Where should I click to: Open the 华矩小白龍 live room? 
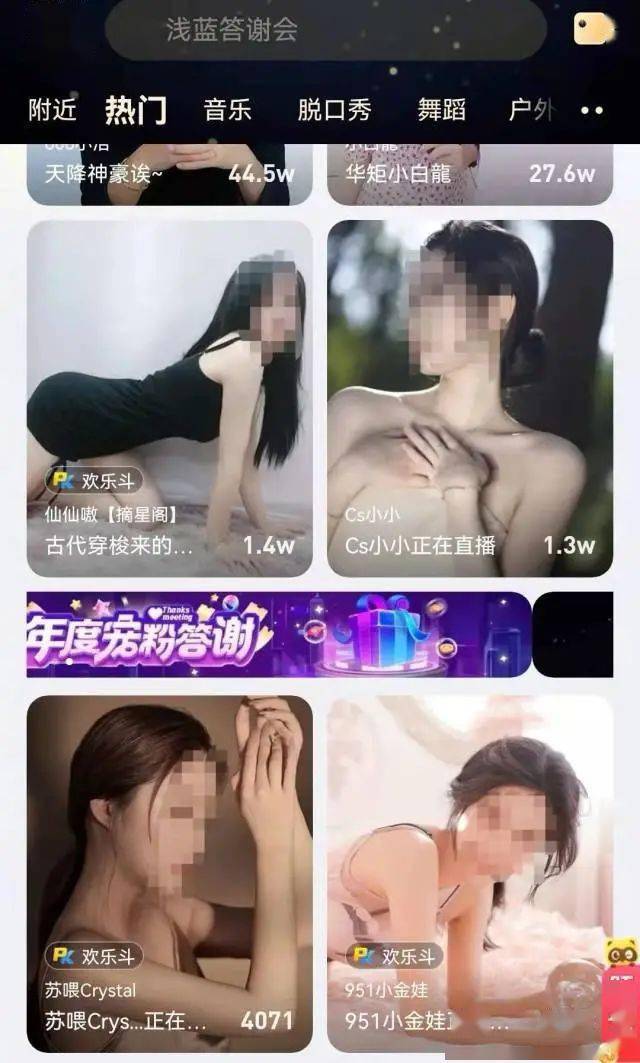[x=470, y=174]
